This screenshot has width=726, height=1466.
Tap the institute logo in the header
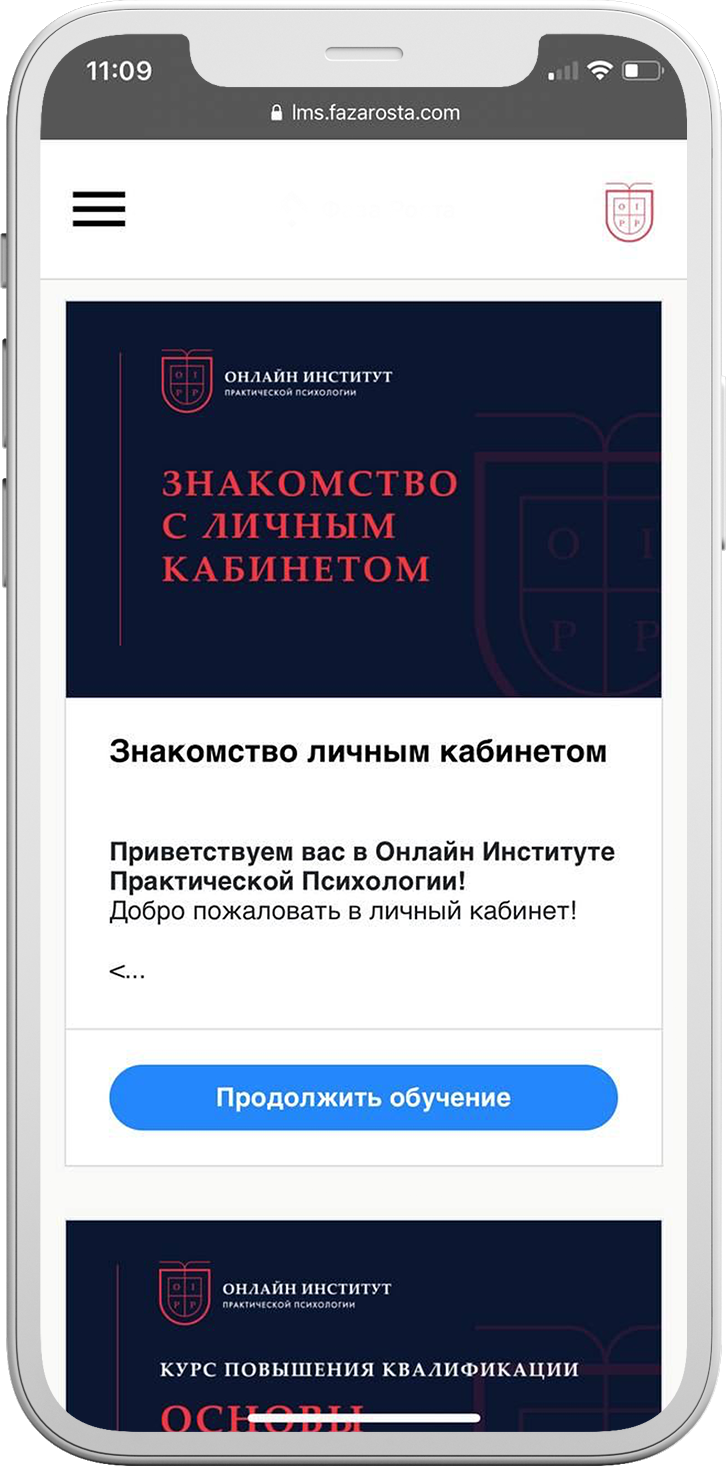click(x=629, y=212)
